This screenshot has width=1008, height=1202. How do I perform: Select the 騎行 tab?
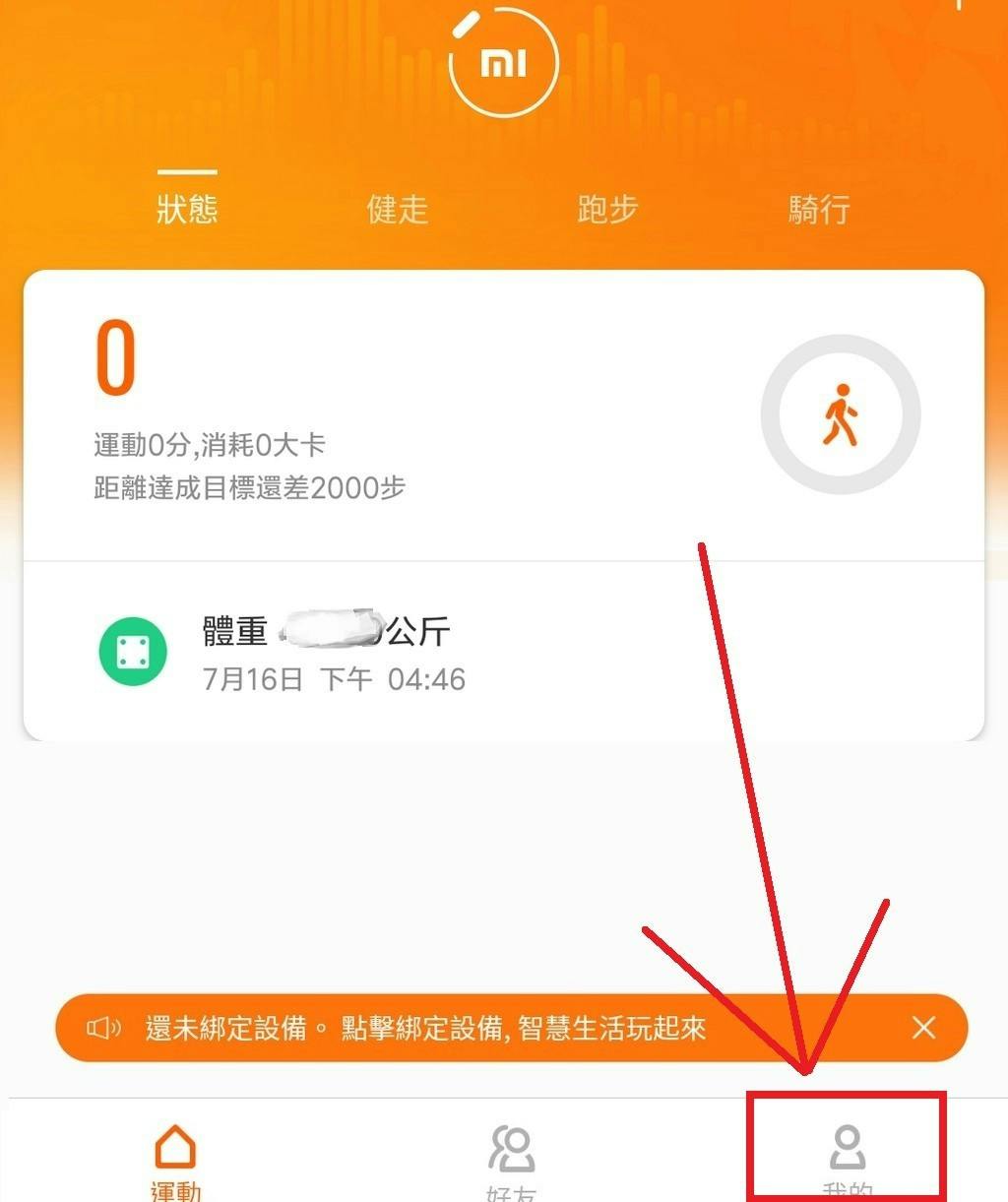[819, 209]
